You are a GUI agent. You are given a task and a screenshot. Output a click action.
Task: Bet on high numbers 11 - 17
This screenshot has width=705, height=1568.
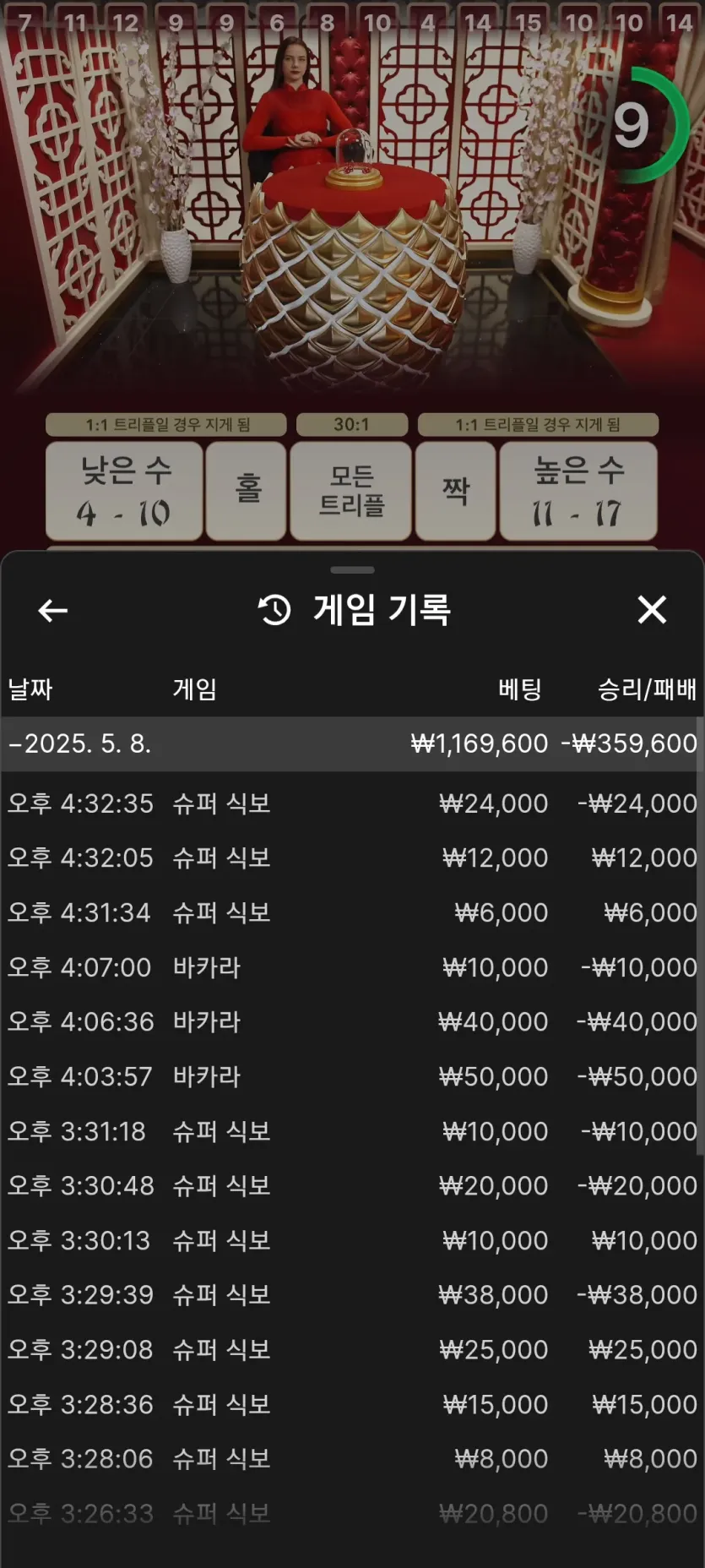tap(578, 491)
